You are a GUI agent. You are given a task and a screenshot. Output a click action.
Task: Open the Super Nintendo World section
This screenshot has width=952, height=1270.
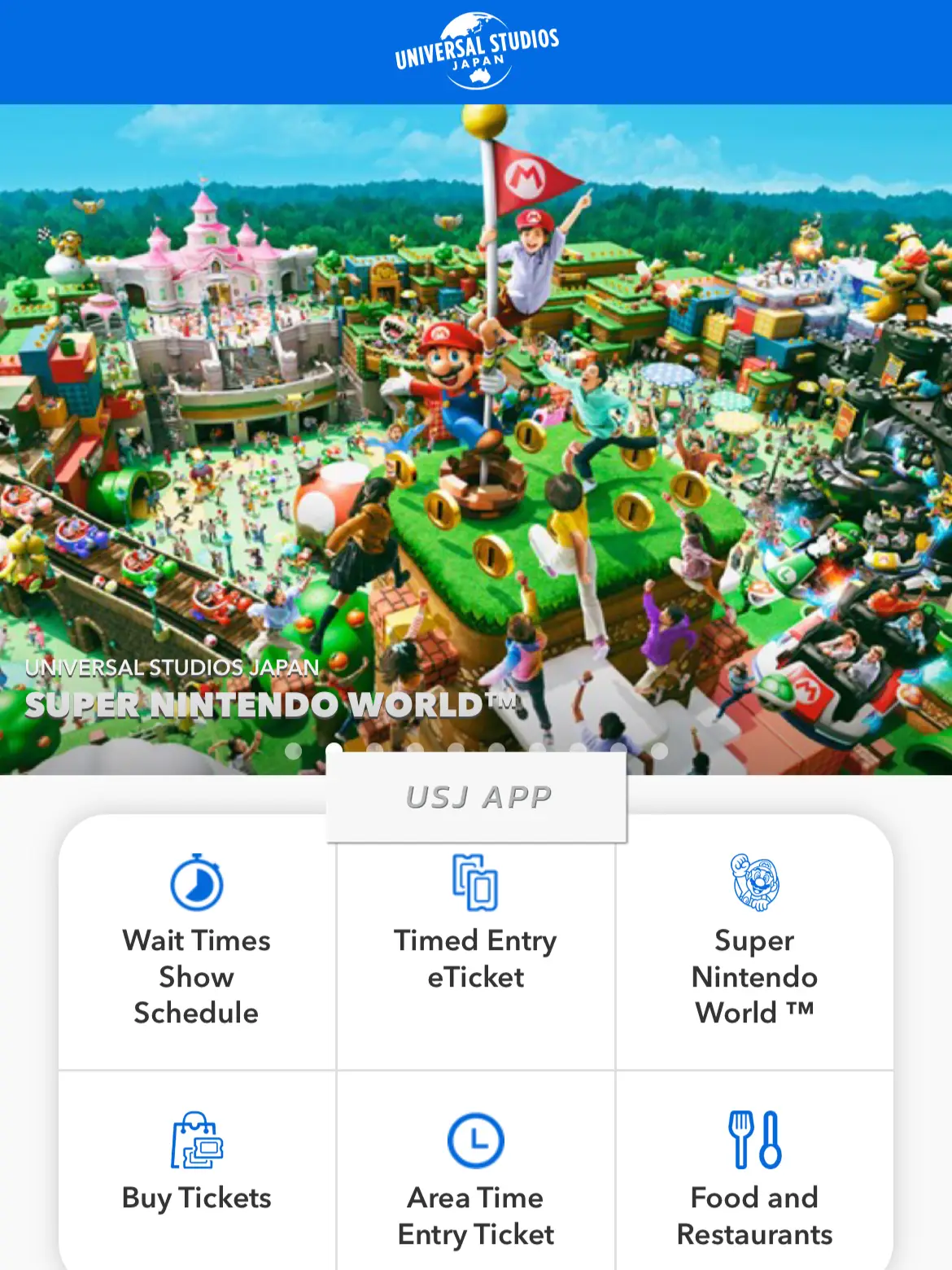click(754, 942)
